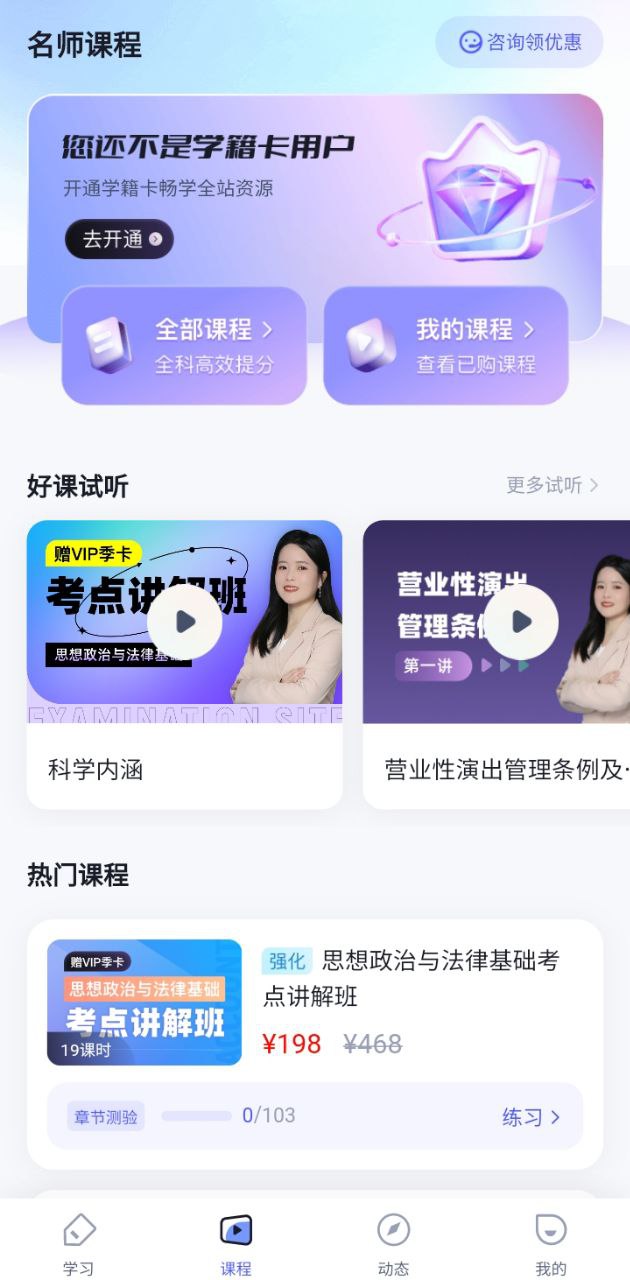
Task: Open 全部课程 all courses
Action: click(x=184, y=345)
